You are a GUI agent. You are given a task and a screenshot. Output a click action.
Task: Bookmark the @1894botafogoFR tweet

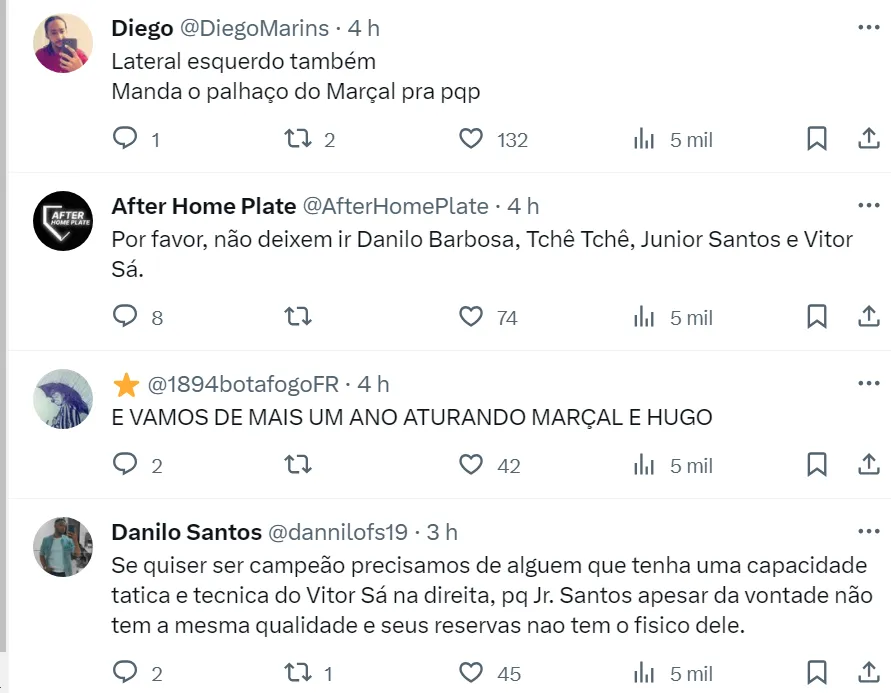pyautogui.click(x=817, y=464)
